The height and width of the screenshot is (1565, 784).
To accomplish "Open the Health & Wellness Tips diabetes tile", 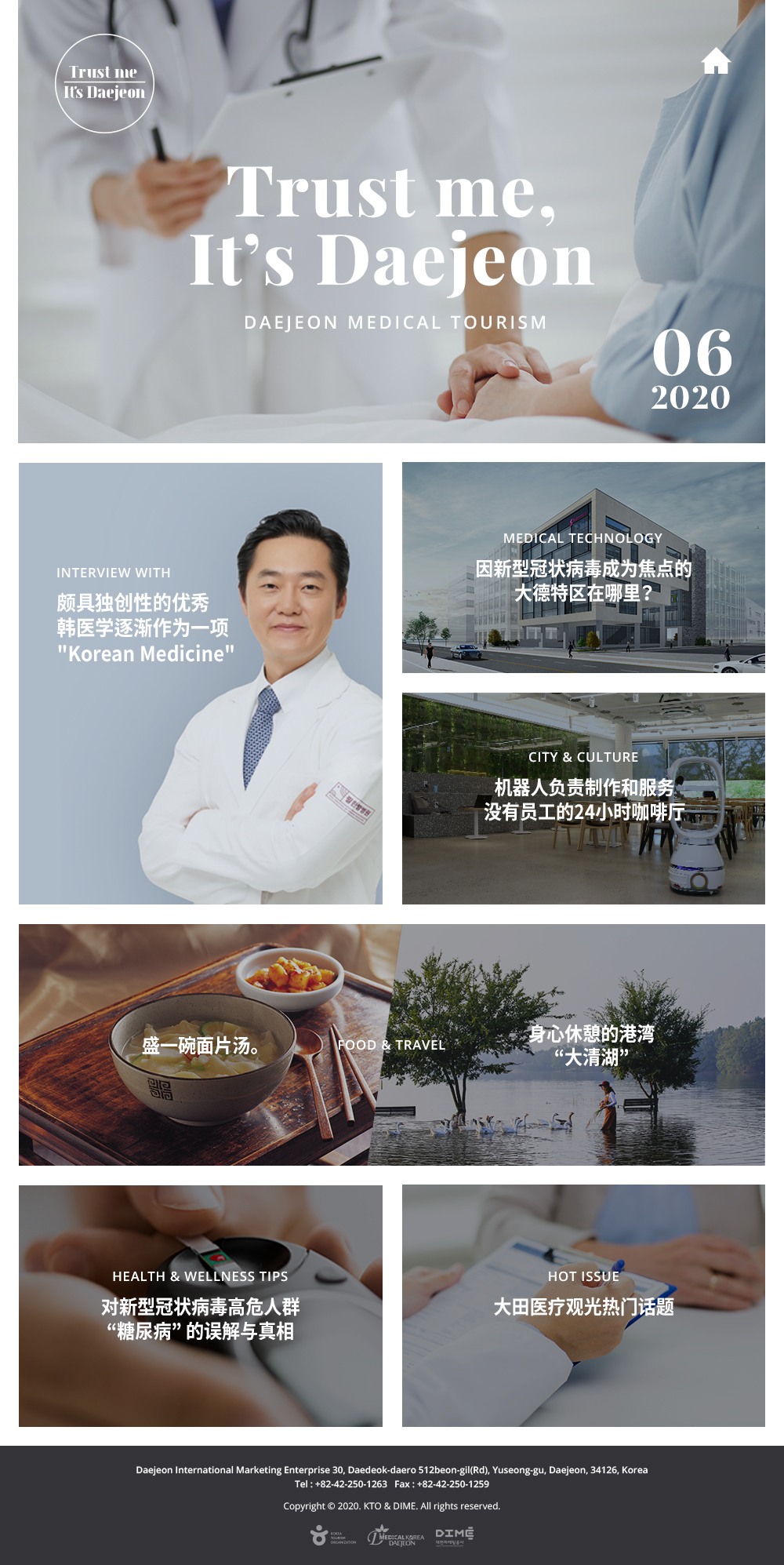I will point(201,1305).
